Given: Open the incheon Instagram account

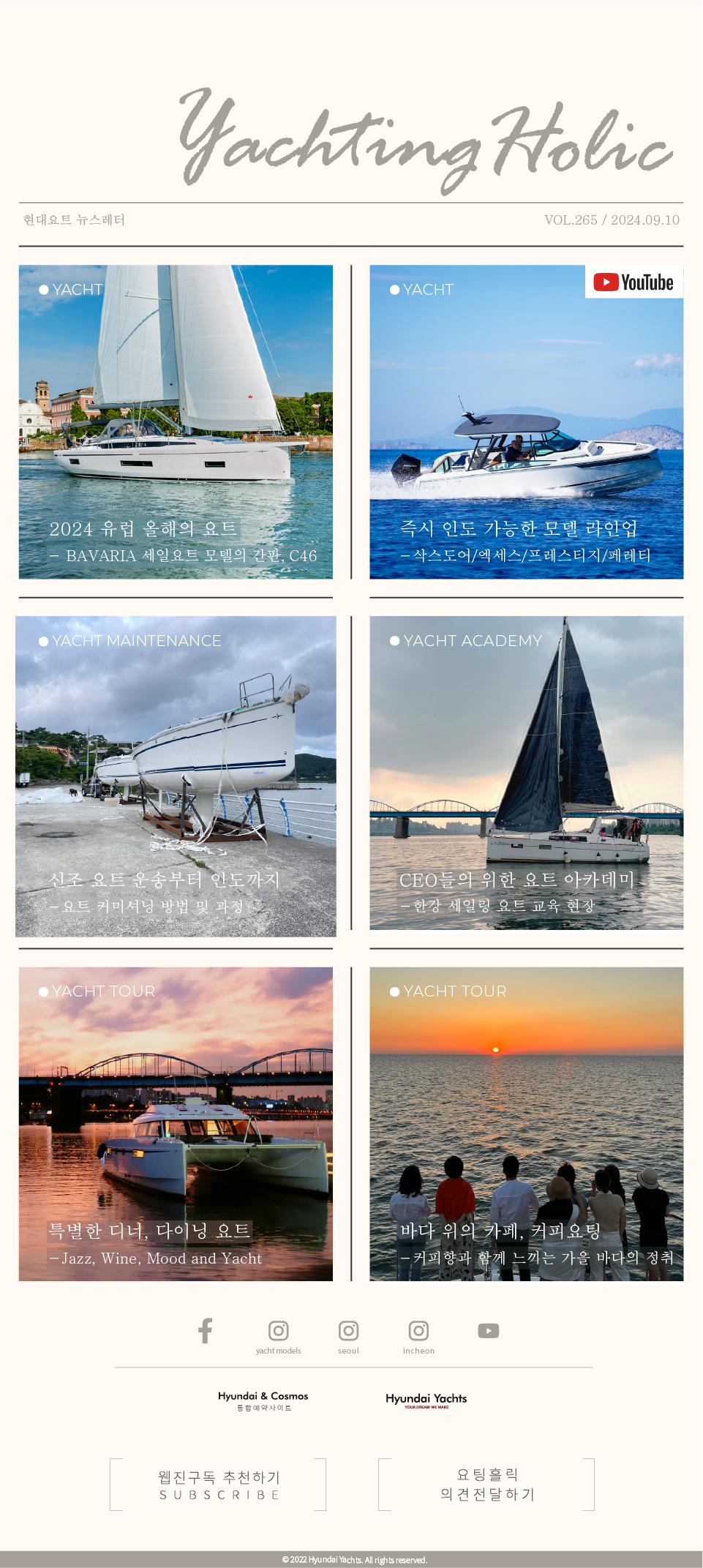Looking at the screenshot, I should coord(418,1336).
